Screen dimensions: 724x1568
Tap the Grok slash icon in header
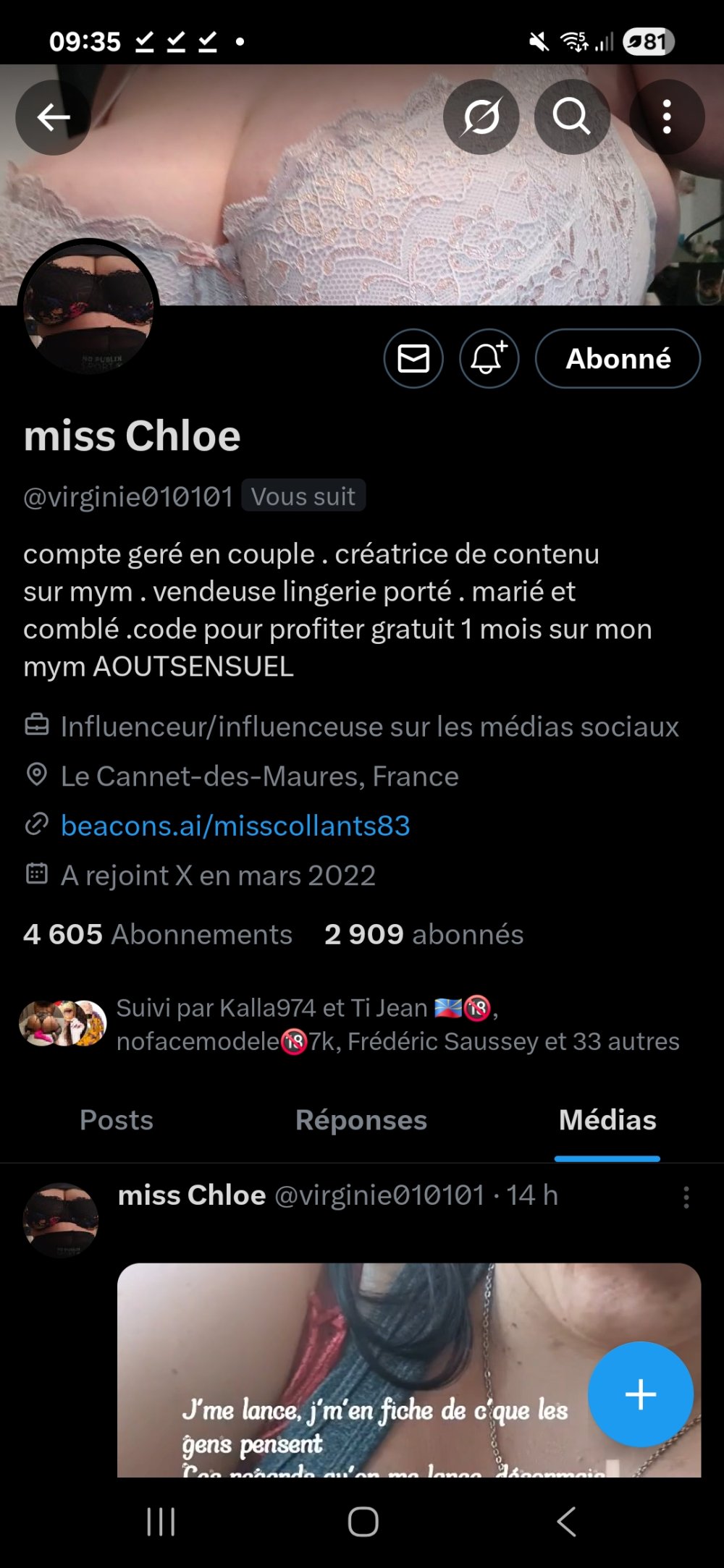(x=481, y=116)
